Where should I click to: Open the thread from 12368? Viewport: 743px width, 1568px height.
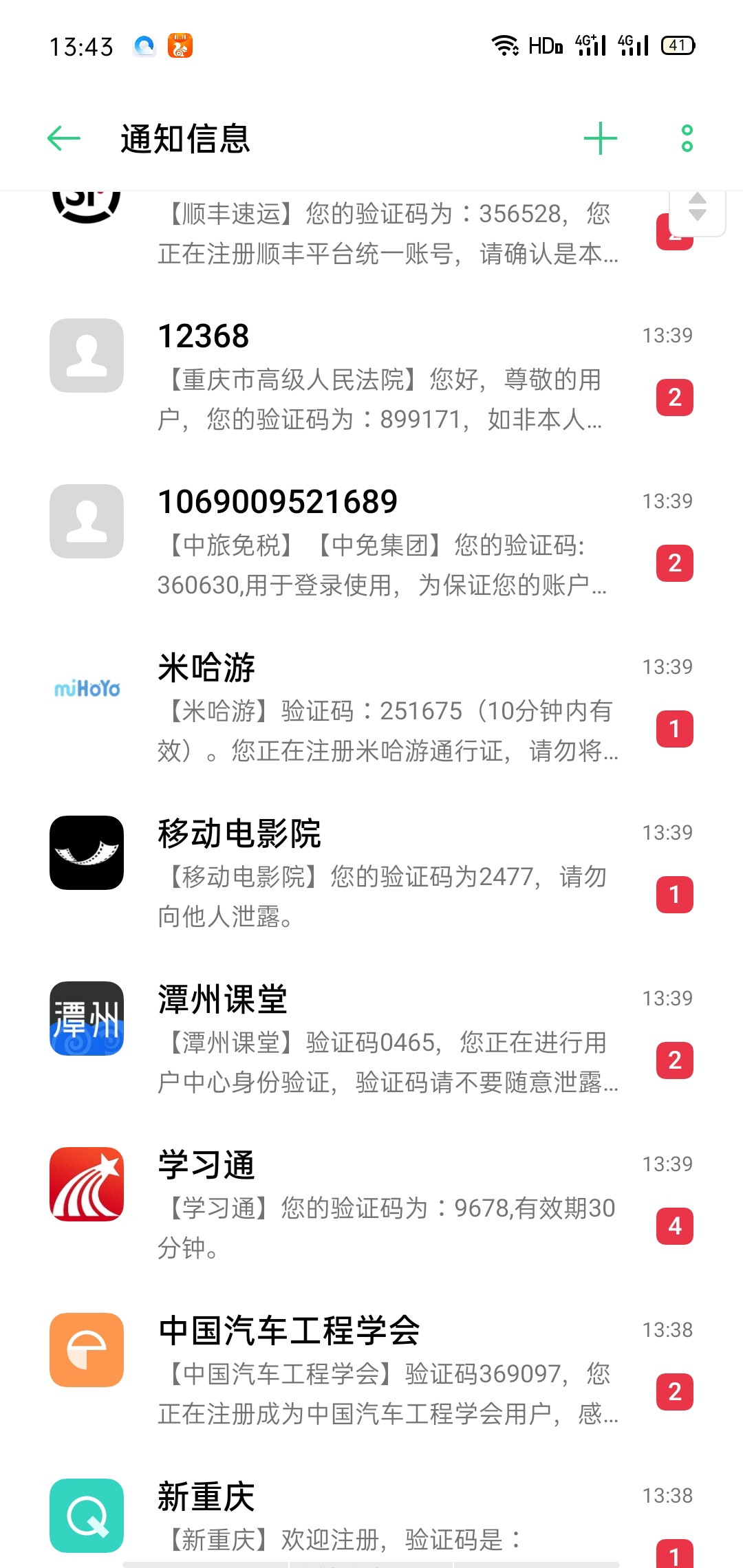point(371,377)
